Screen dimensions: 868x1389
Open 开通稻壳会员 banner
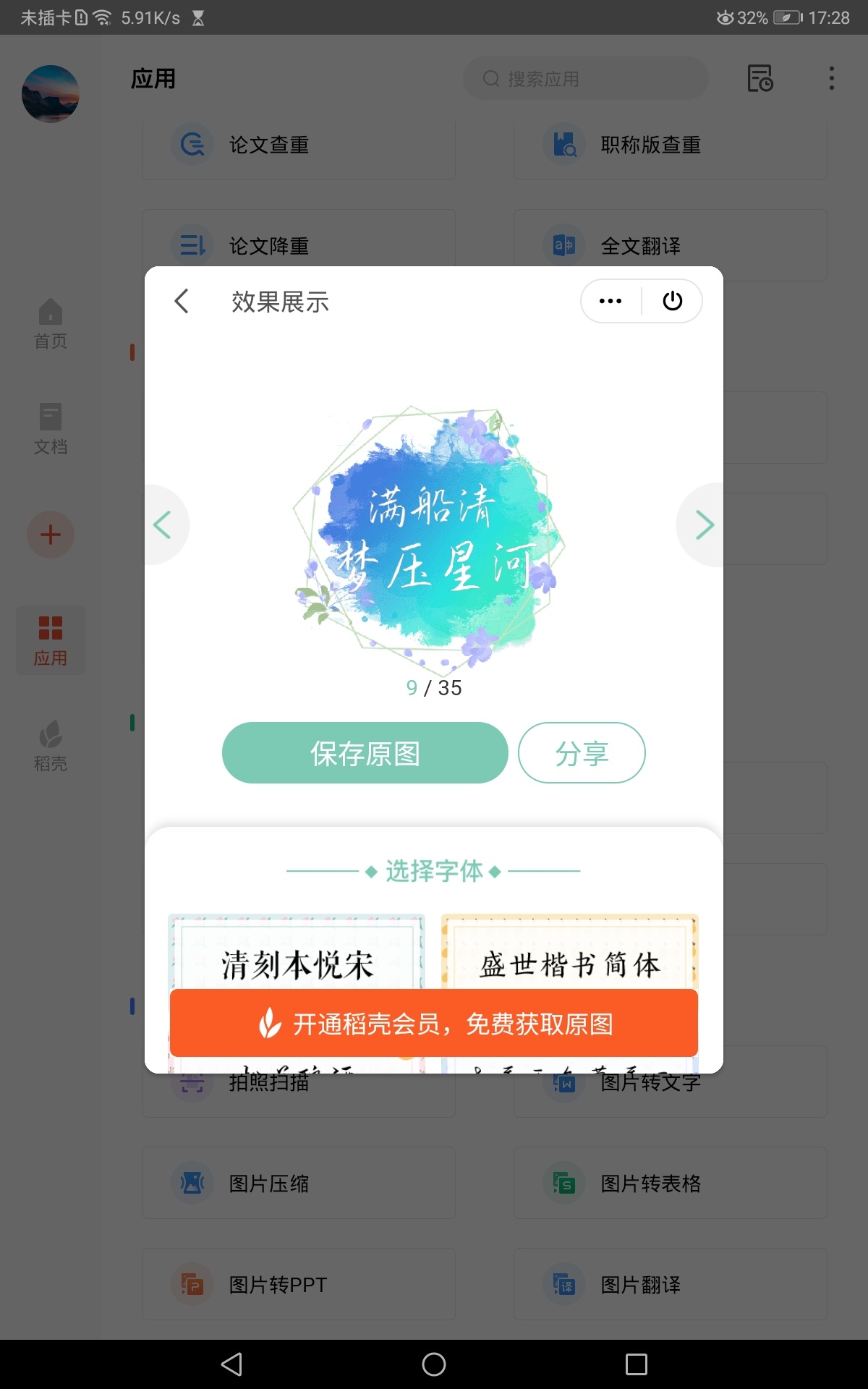click(434, 1024)
